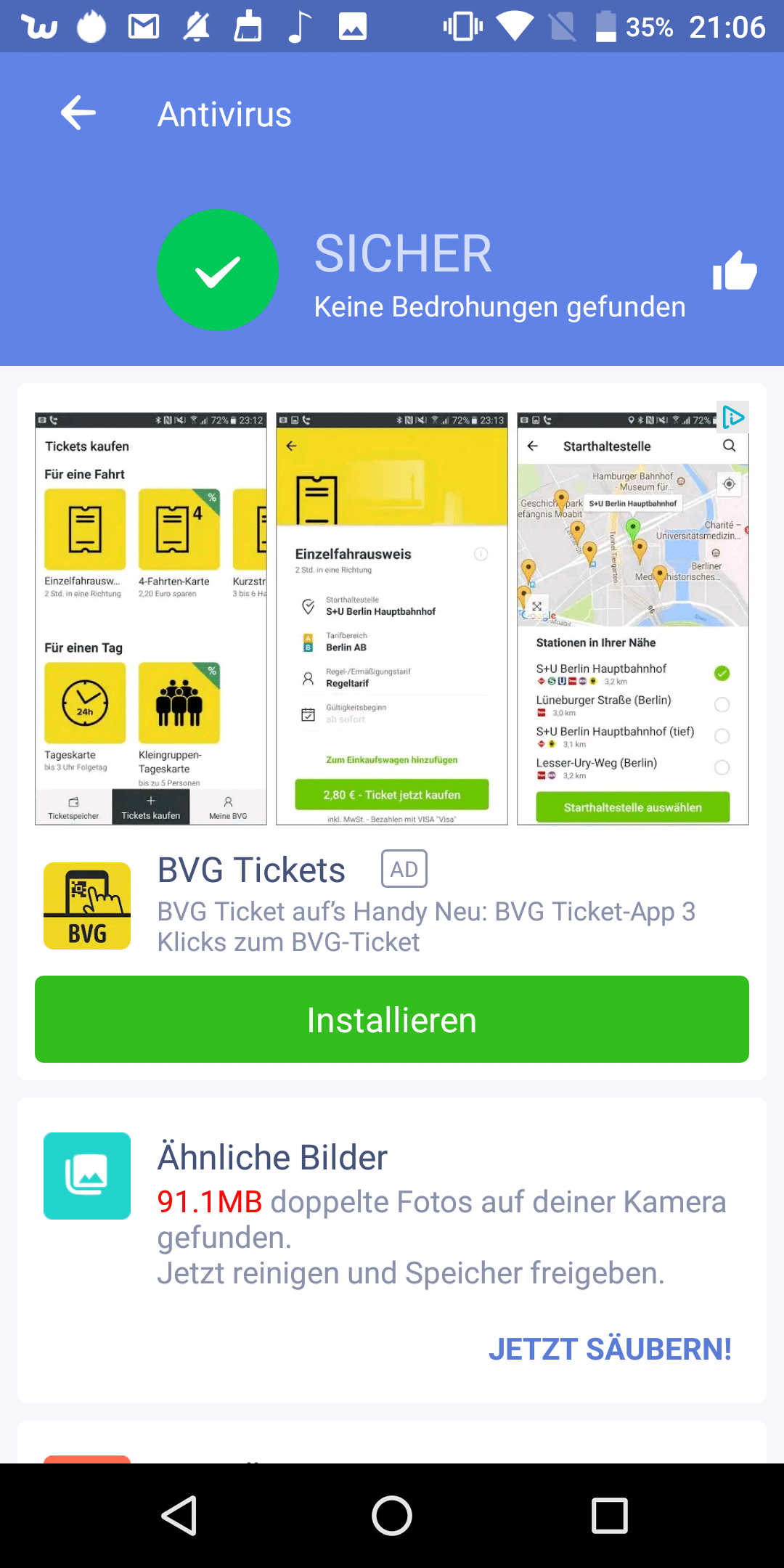
Task: Tap the system back button
Action: coord(179,1516)
